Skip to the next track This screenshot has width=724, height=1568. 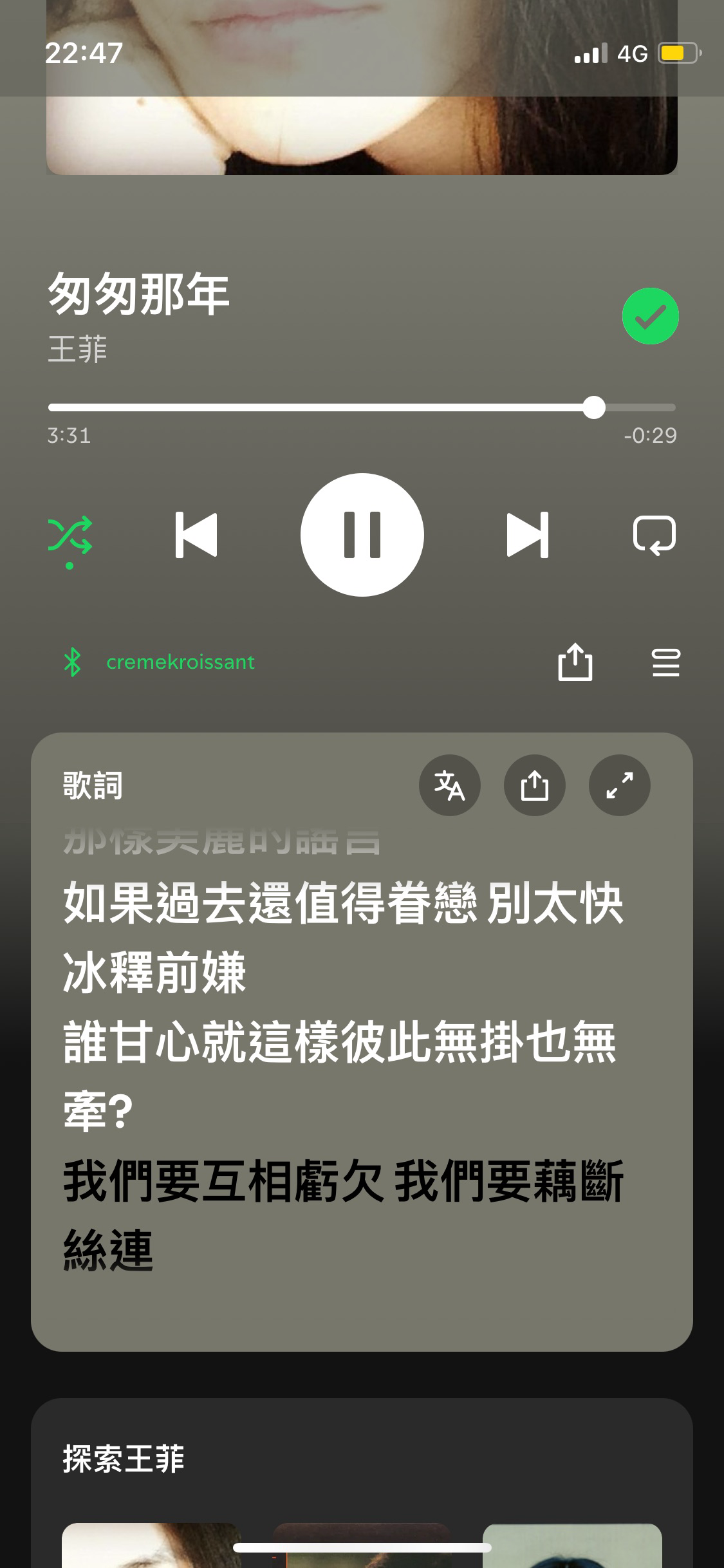point(527,535)
